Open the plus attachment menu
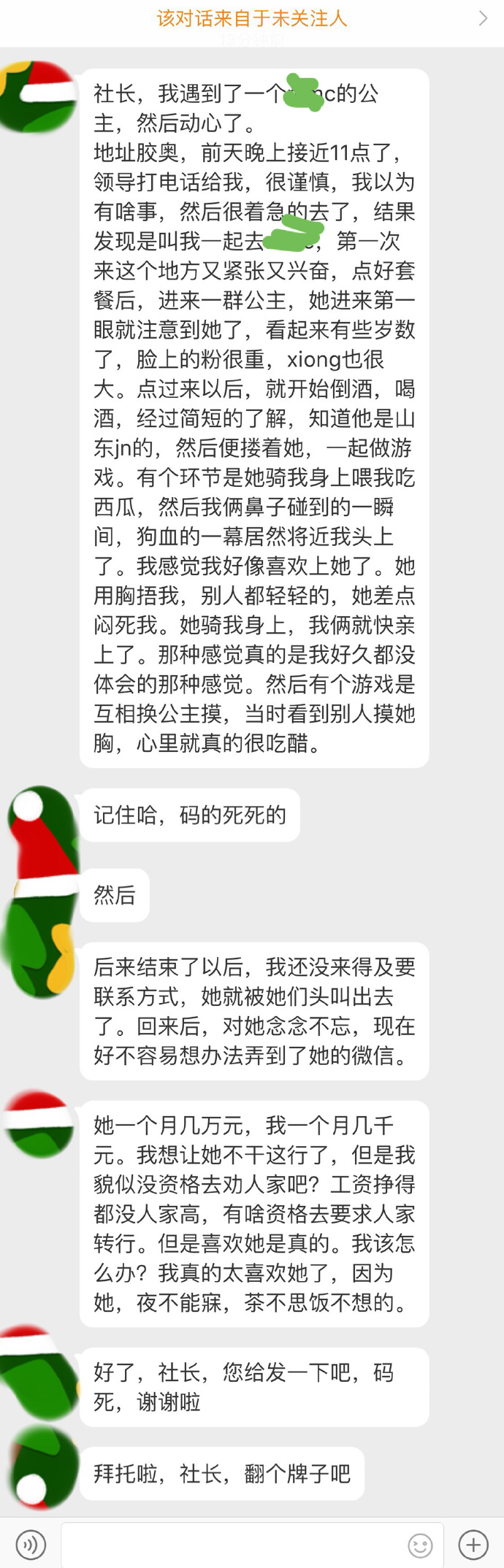The height and width of the screenshot is (1568, 504). (473, 1544)
